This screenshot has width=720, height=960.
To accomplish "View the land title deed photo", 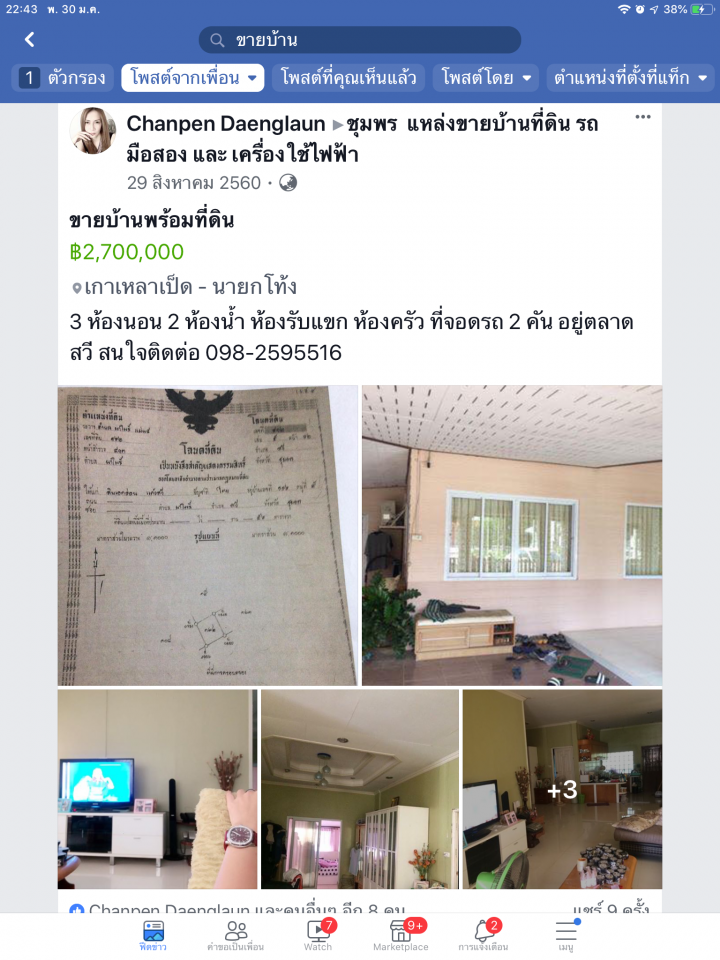I will 208,535.
